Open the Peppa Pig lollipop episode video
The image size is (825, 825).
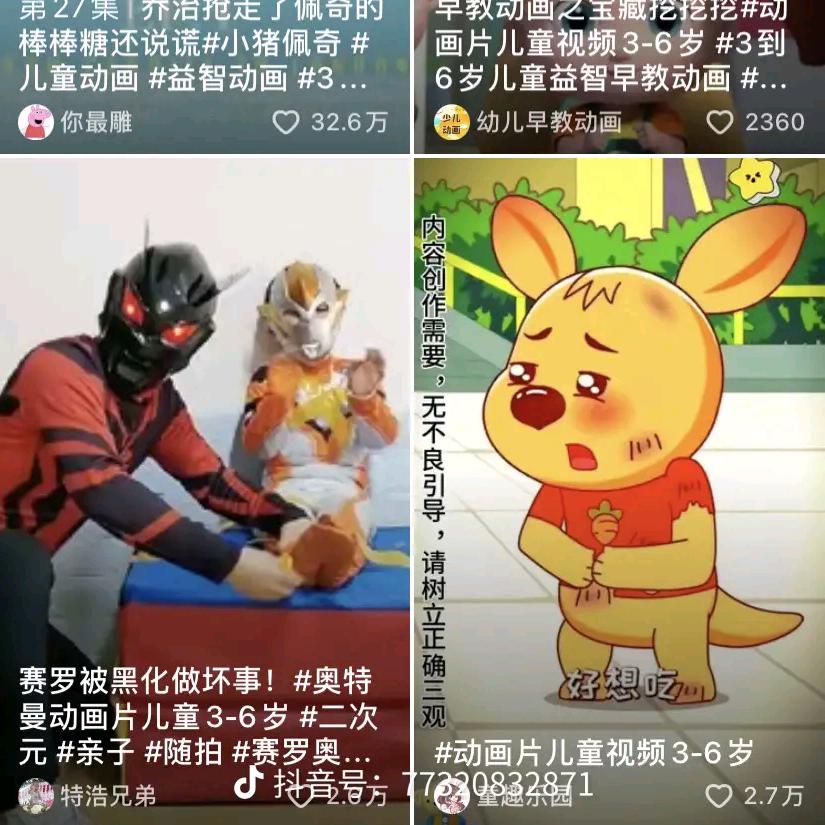[x=200, y=45]
